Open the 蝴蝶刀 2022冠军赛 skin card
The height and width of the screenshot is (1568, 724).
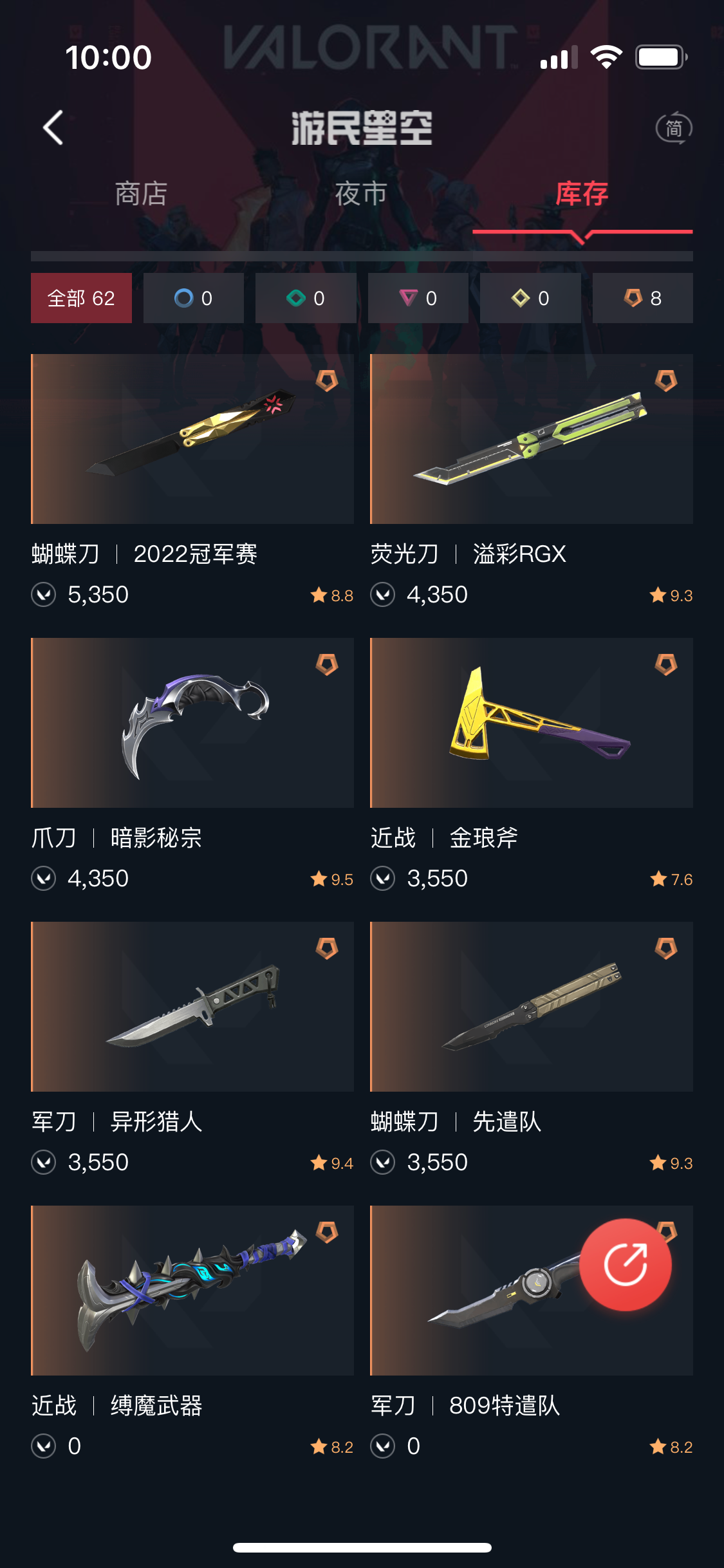[192, 439]
